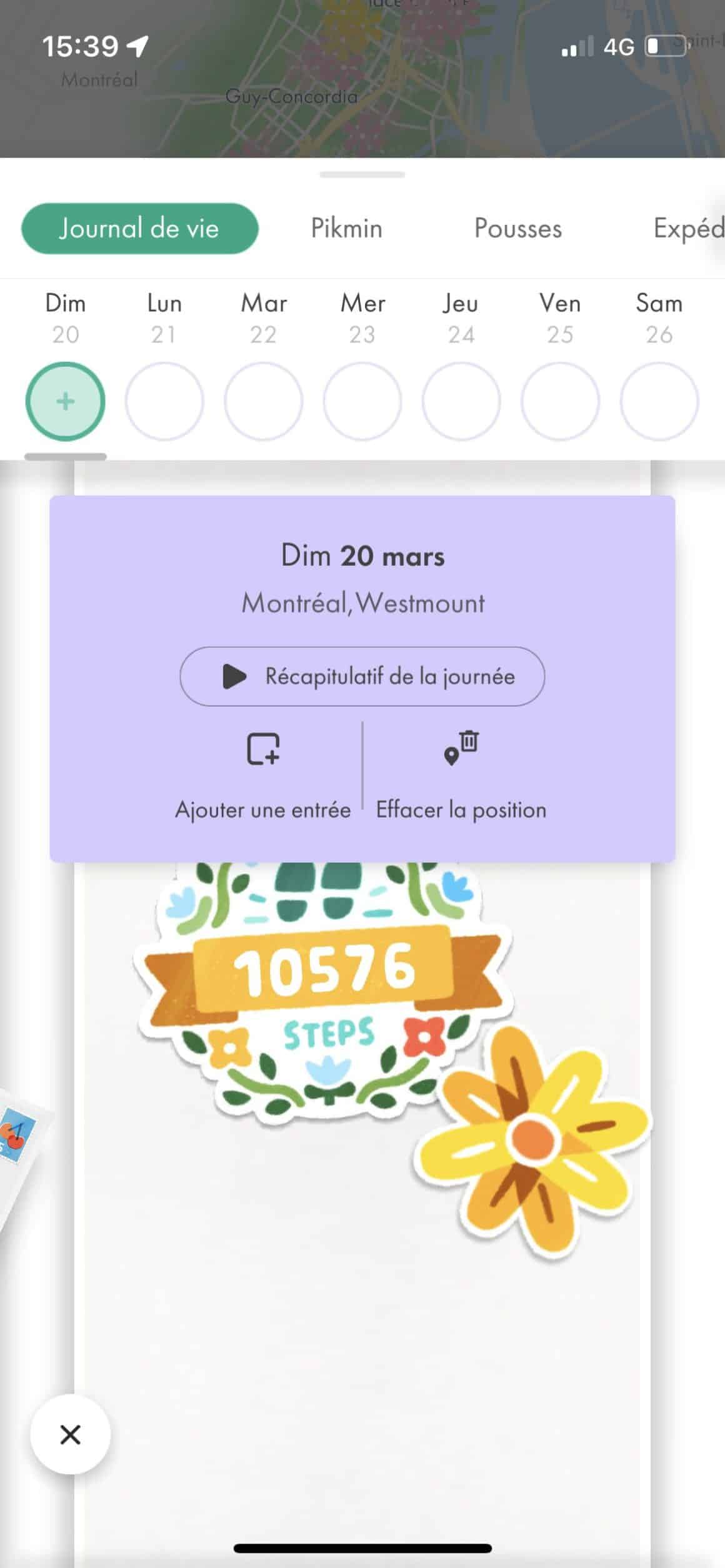Open the Pousses tab
This screenshot has width=725, height=1568.
[x=518, y=229]
